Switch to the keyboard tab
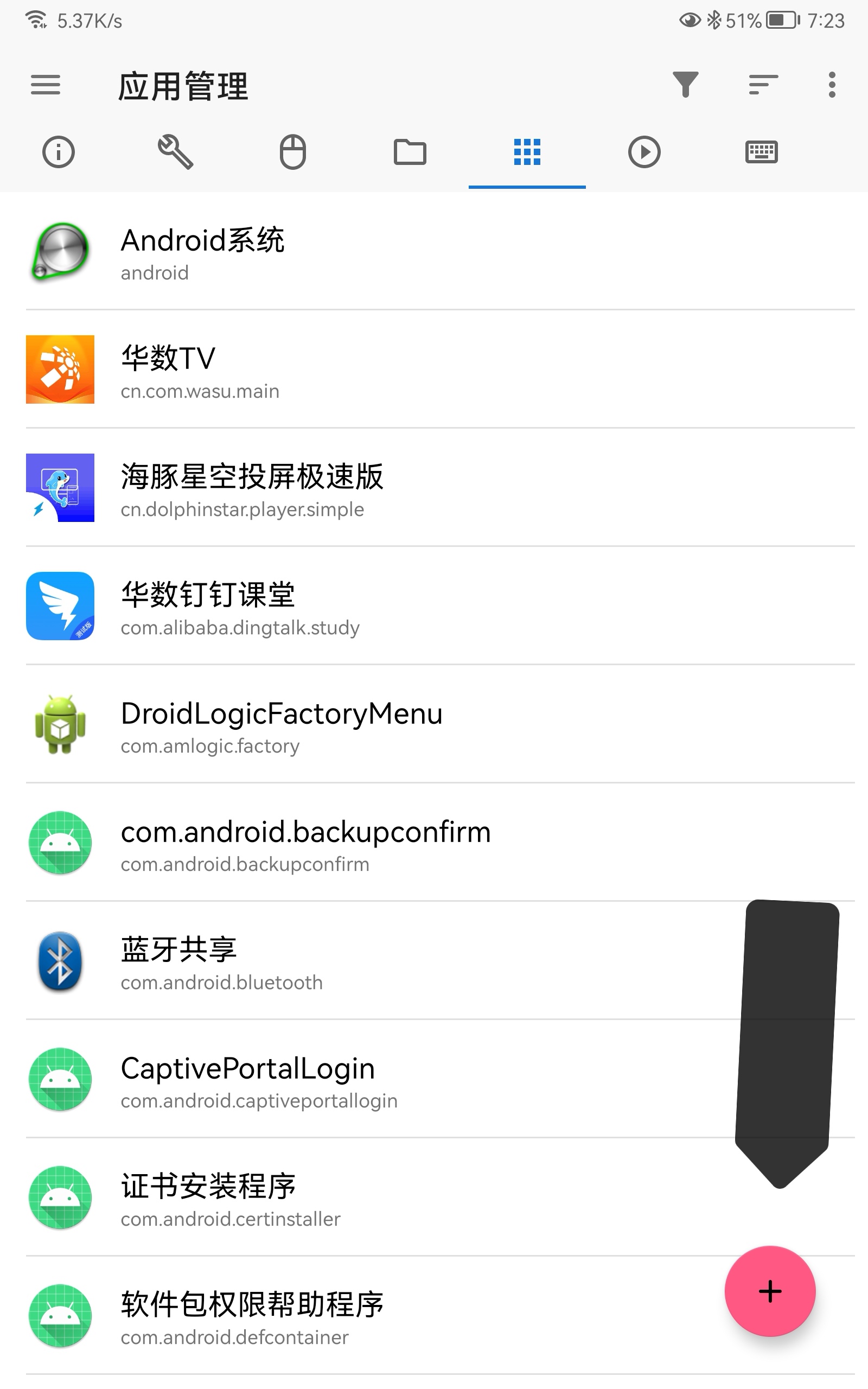The height and width of the screenshot is (1389, 868). pos(761,152)
